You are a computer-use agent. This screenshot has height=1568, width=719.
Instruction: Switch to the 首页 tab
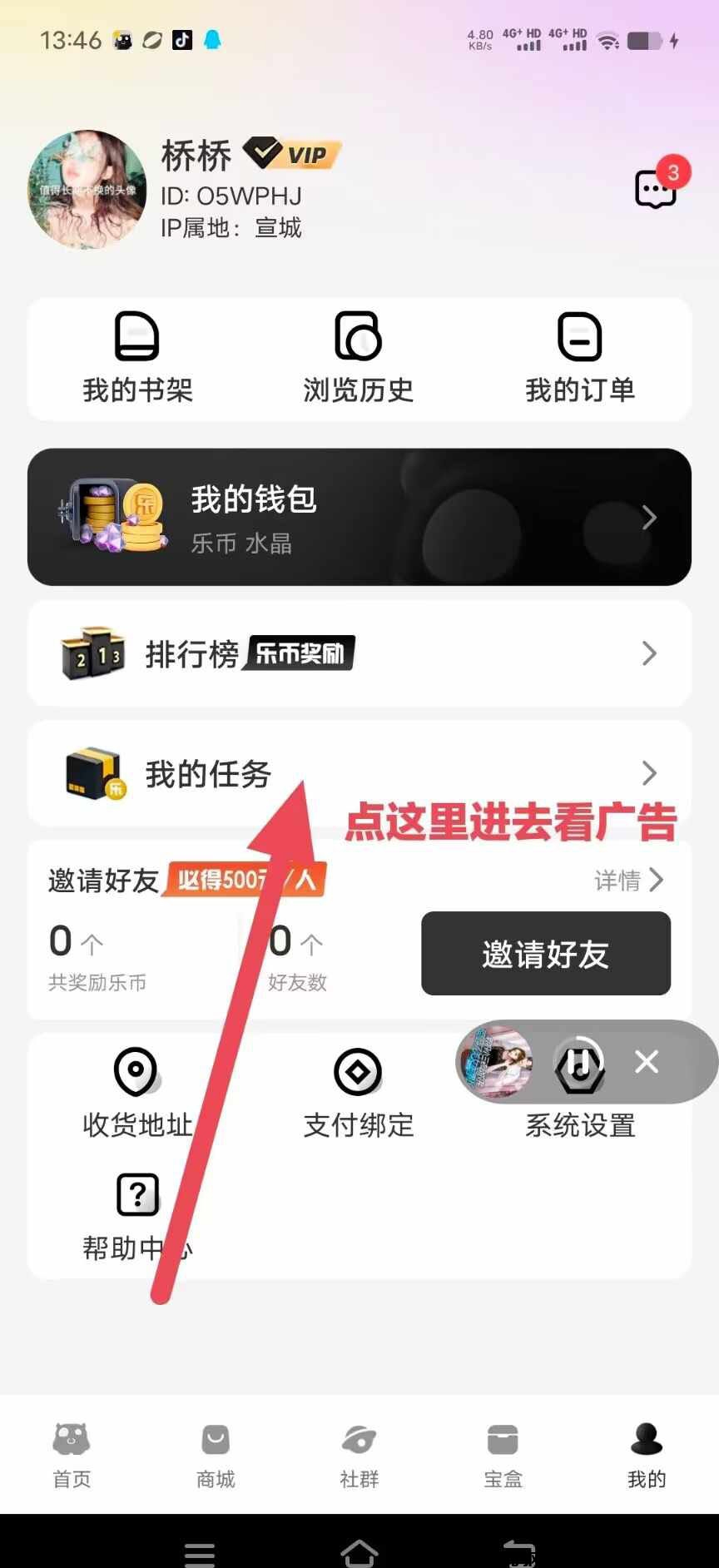click(72, 1453)
